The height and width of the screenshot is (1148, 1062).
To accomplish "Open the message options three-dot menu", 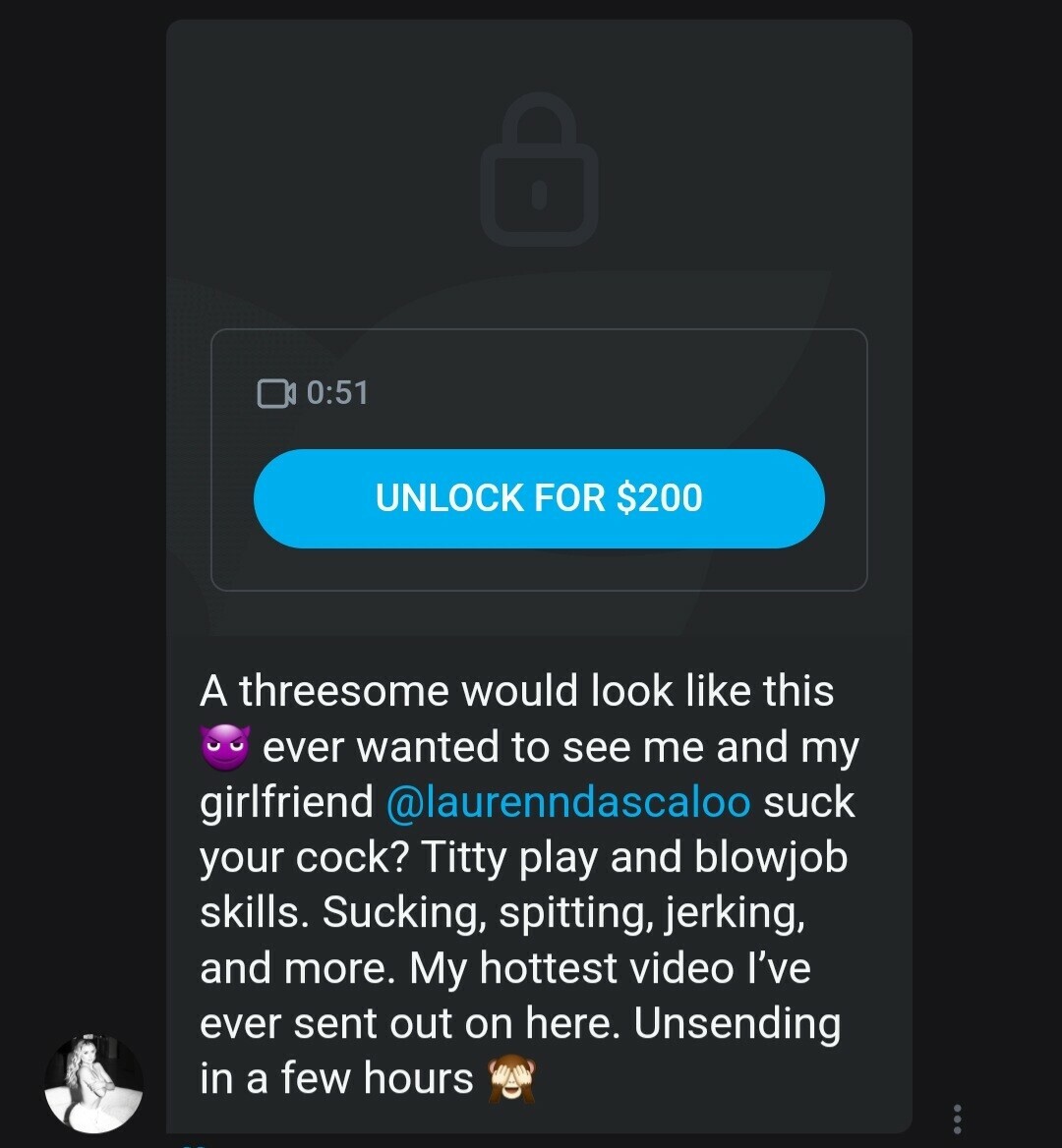I will 957,1119.
